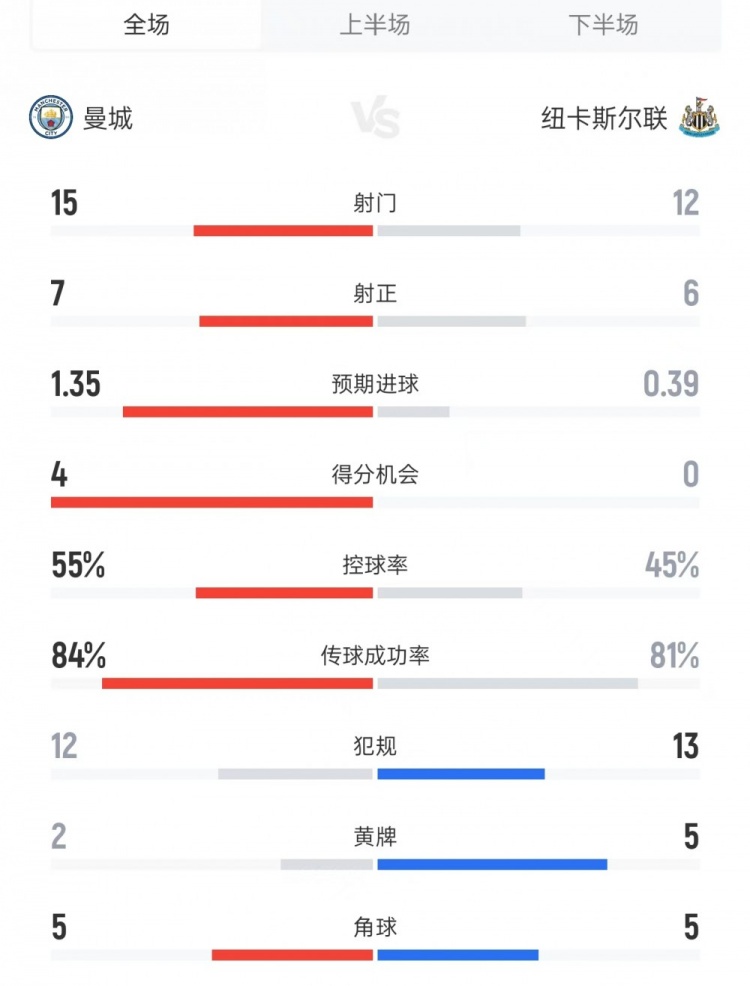
Task: Select the 全场 full-match tab
Action: point(146,25)
